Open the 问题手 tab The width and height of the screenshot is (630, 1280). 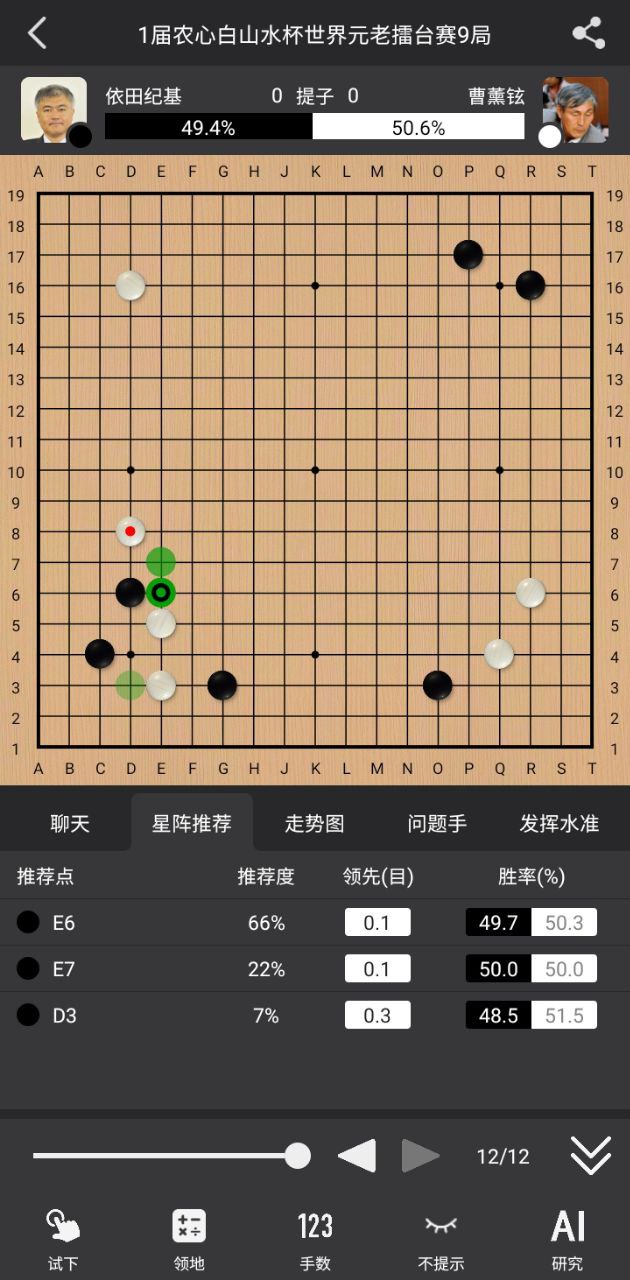point(437,824)
